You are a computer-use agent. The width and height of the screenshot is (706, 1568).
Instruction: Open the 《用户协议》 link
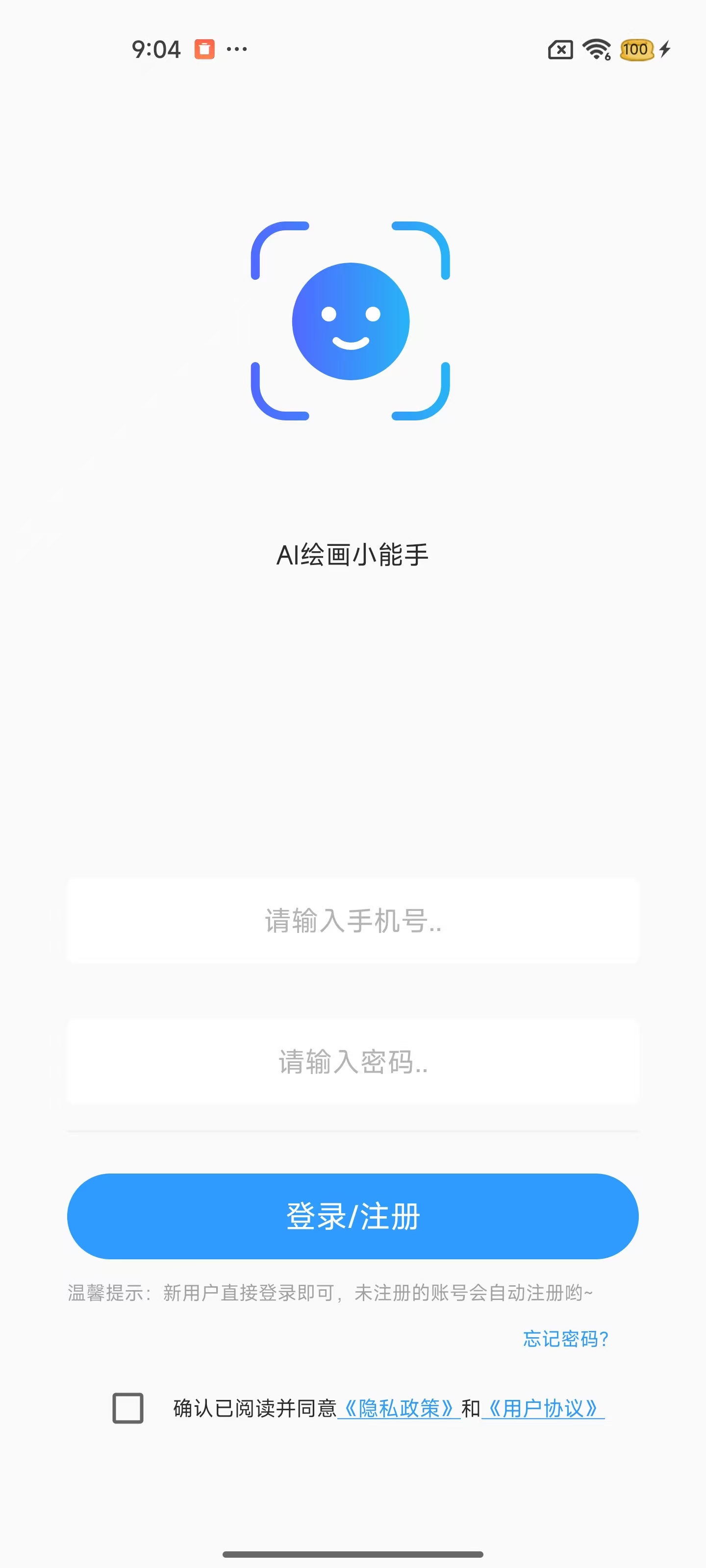[543, 1409]
